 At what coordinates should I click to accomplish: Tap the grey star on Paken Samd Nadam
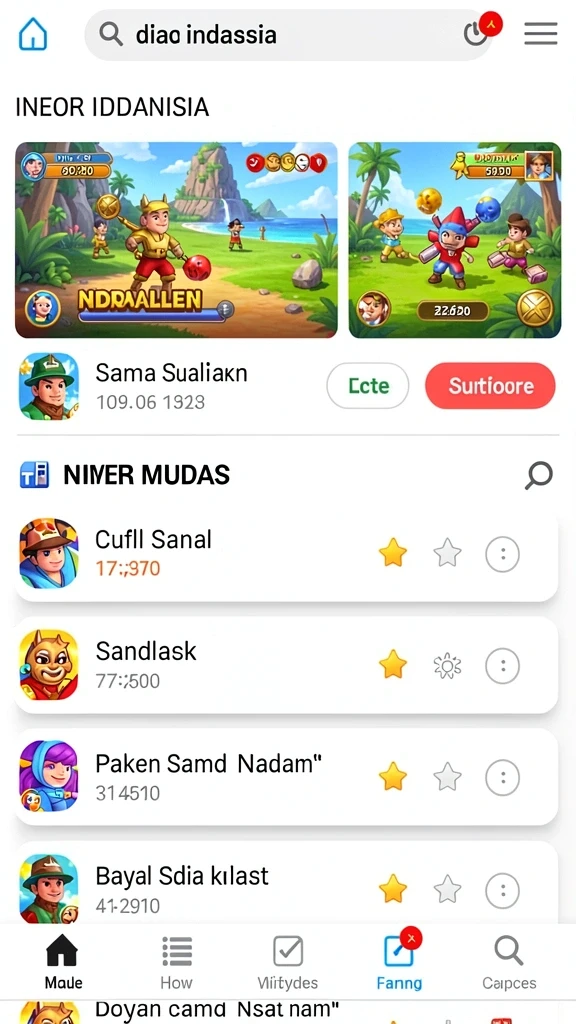coord(447,777)
